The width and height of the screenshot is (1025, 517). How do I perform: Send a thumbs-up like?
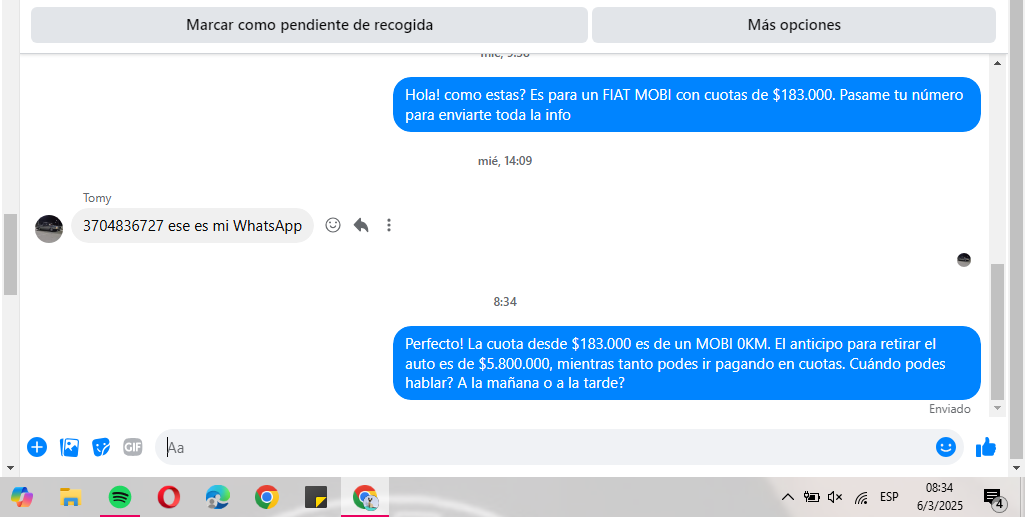(x=986, y=447)
